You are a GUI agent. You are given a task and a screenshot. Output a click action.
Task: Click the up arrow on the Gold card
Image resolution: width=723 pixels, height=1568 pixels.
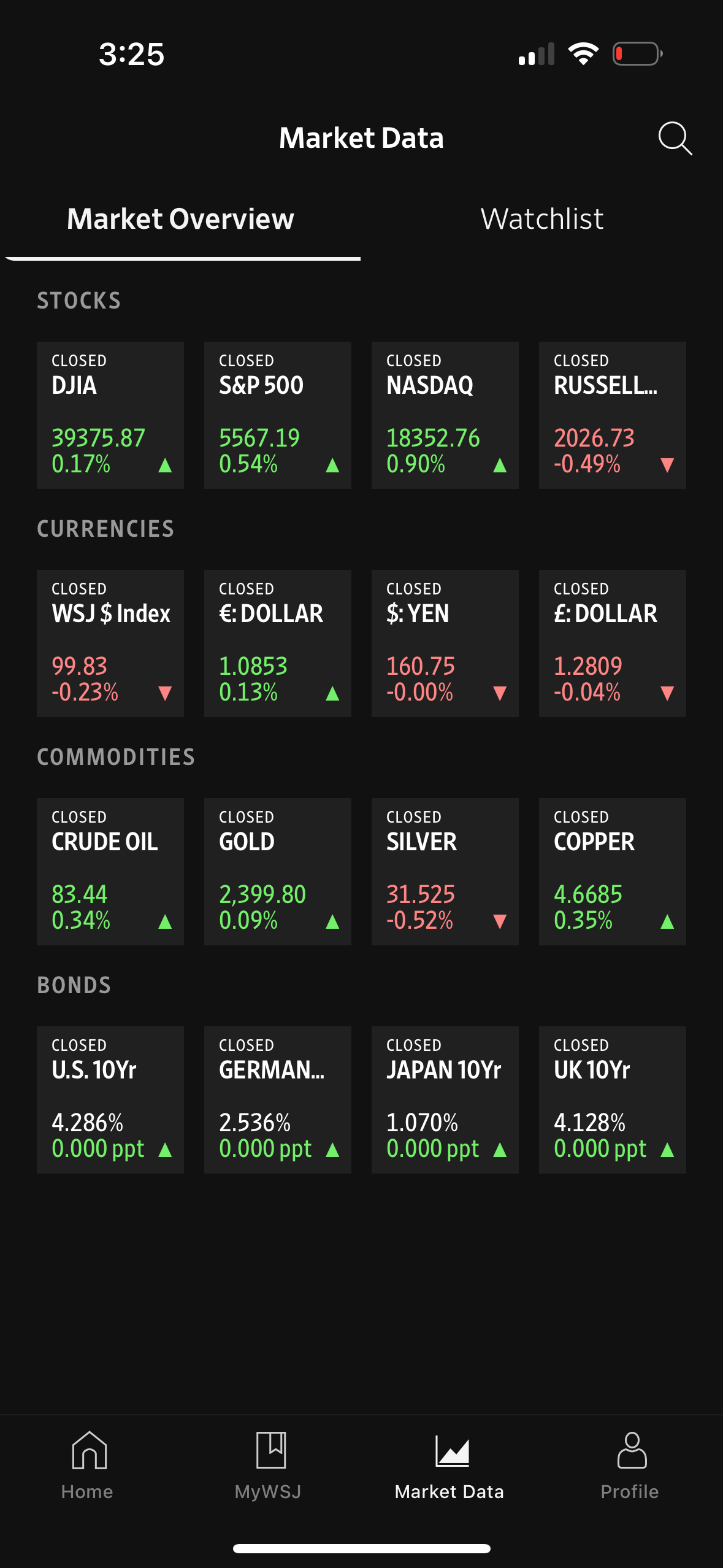click(x=332, y=921)
